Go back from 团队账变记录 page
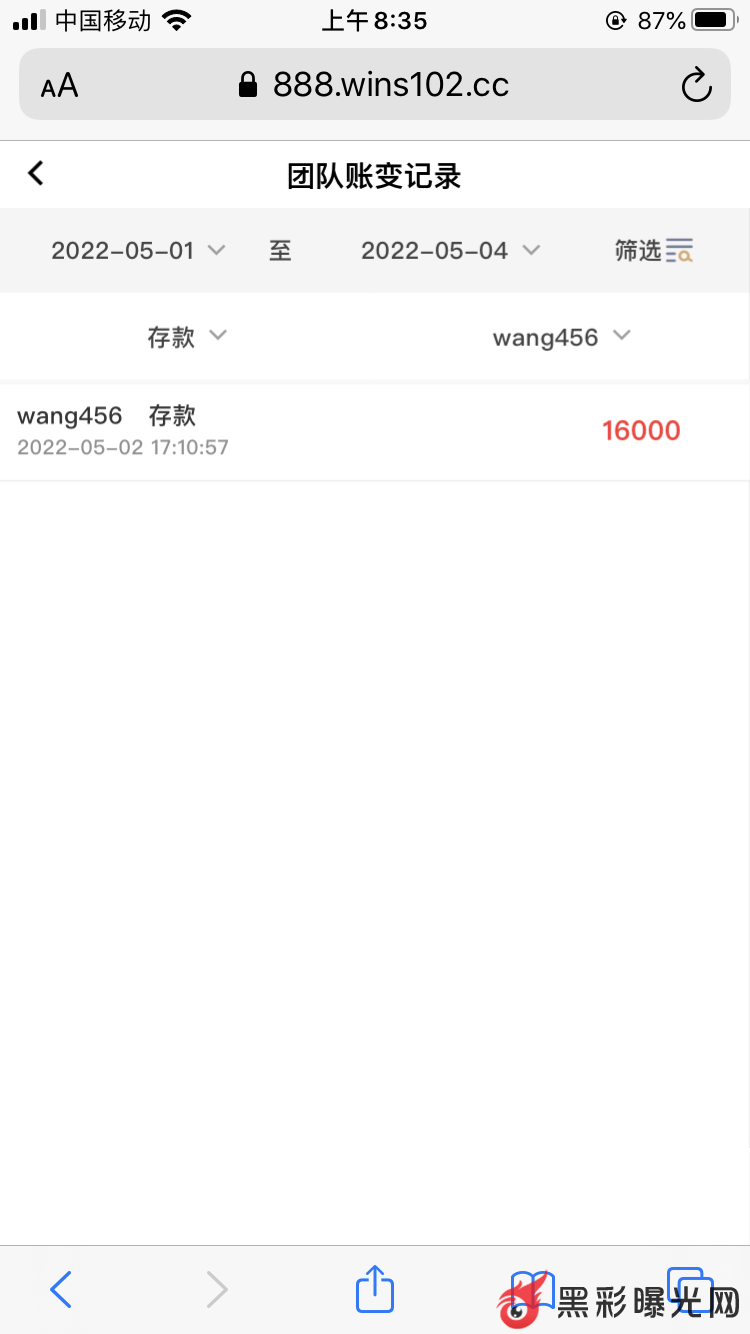 click(36, 174)
